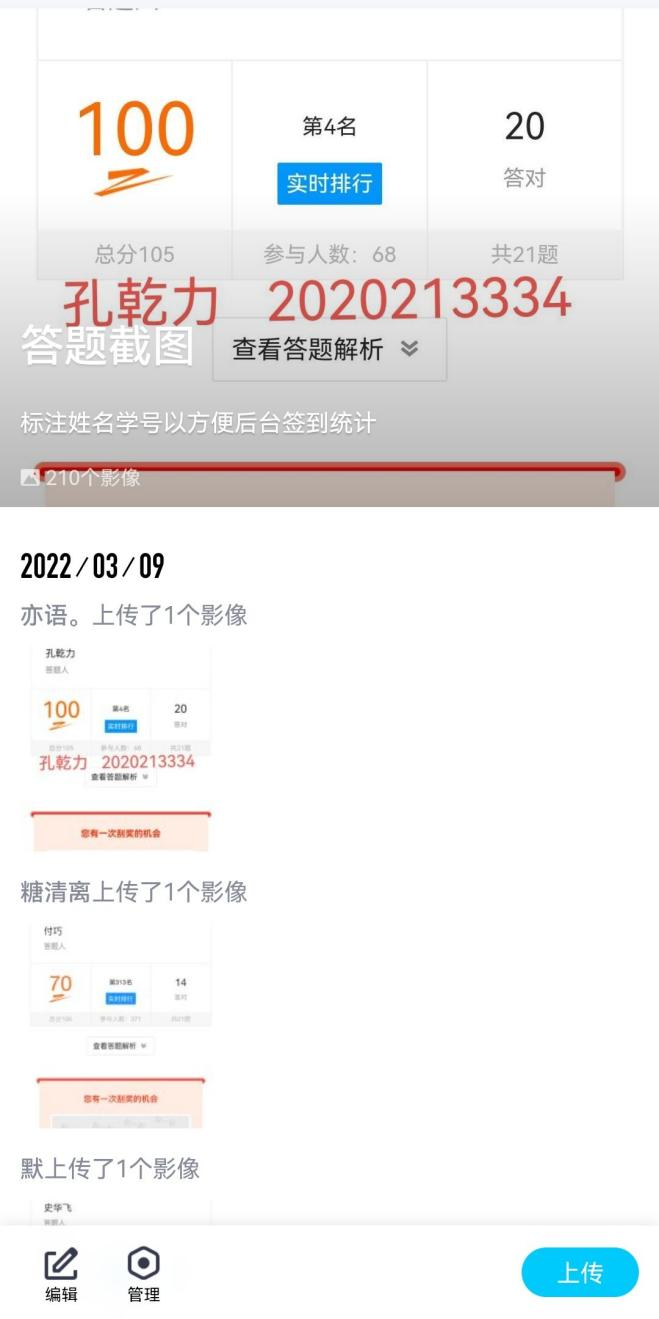This screenshot has height=1319, width=659.
Task: Open the image uploaded by 亦语。
Action: click(x=120, y=747)
